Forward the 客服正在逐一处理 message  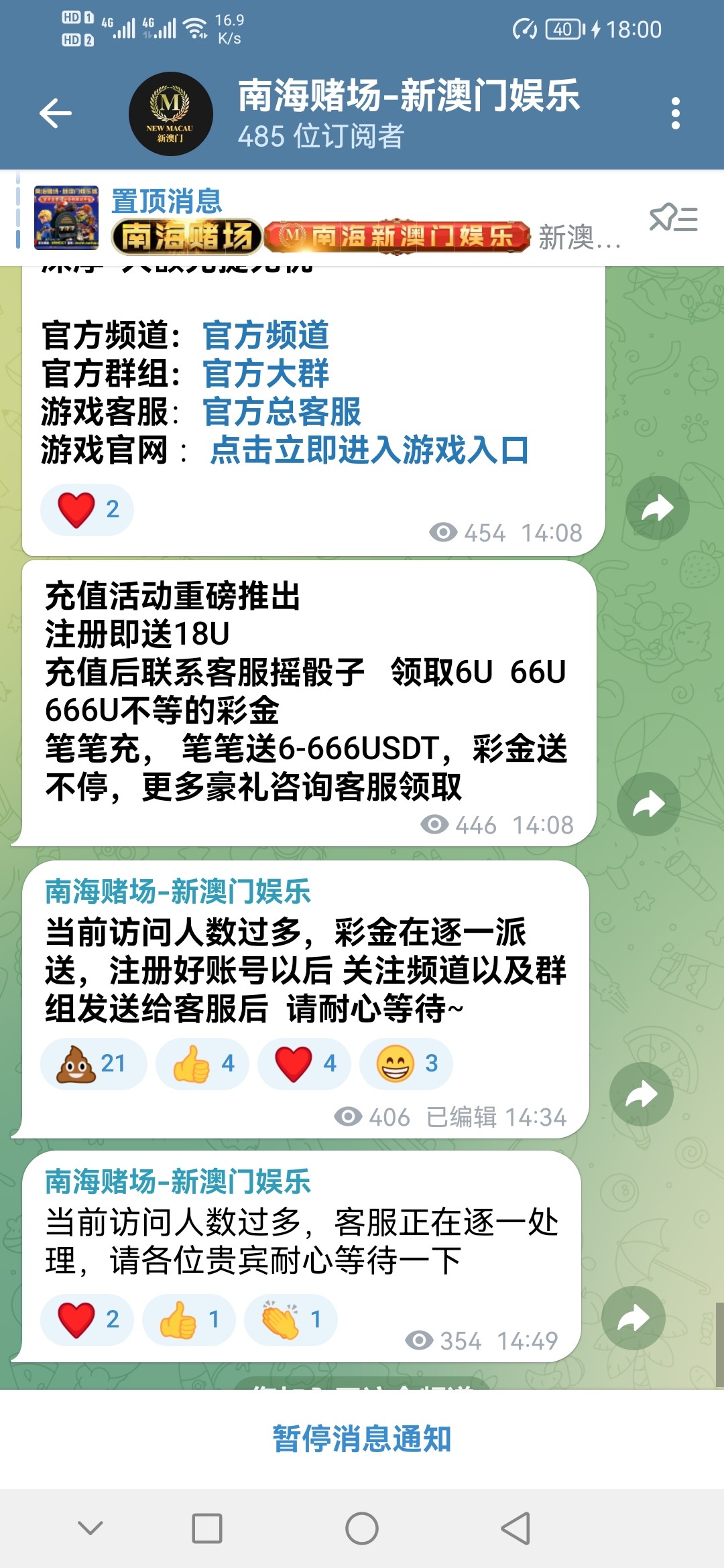(633, 1318)
